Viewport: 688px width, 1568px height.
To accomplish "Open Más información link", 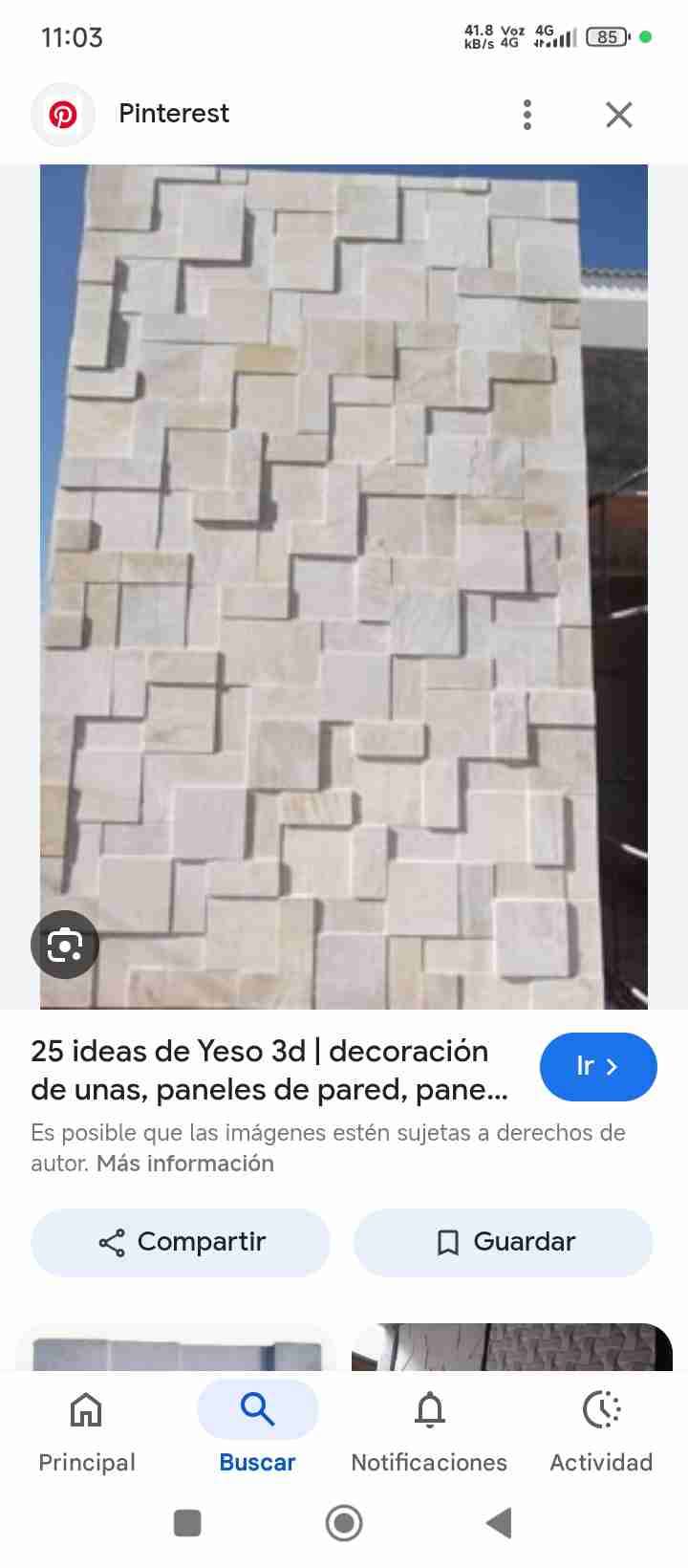I will (x=183, y=1164).
